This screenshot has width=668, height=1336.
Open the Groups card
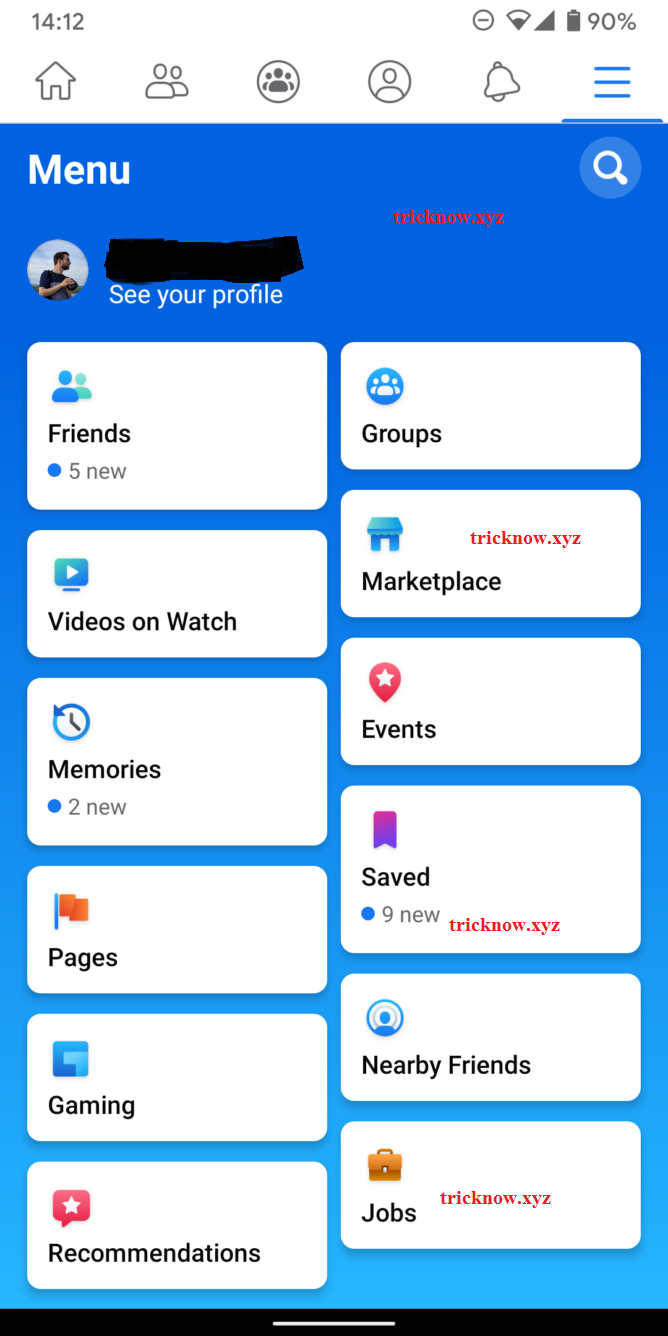[490, 406]
